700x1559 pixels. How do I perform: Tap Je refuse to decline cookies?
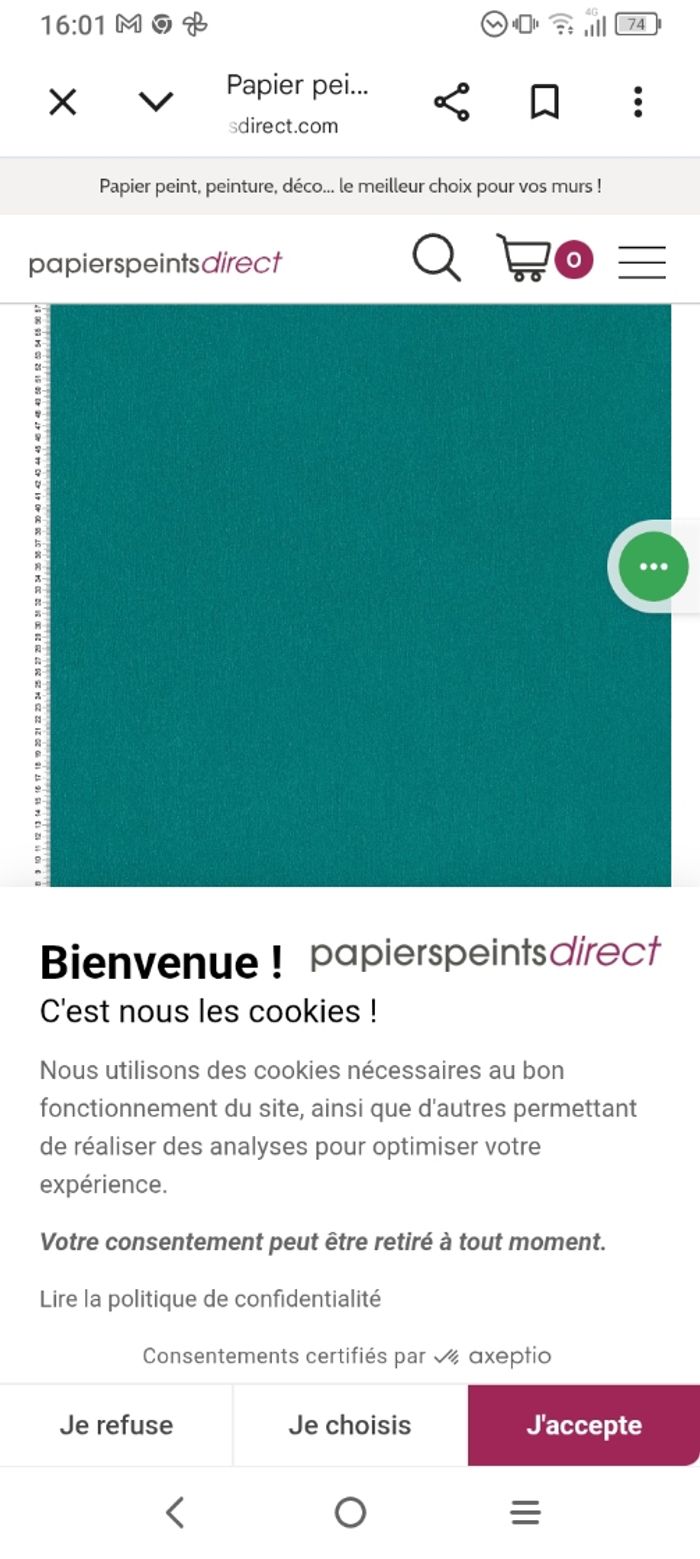tap(116, 1424)
